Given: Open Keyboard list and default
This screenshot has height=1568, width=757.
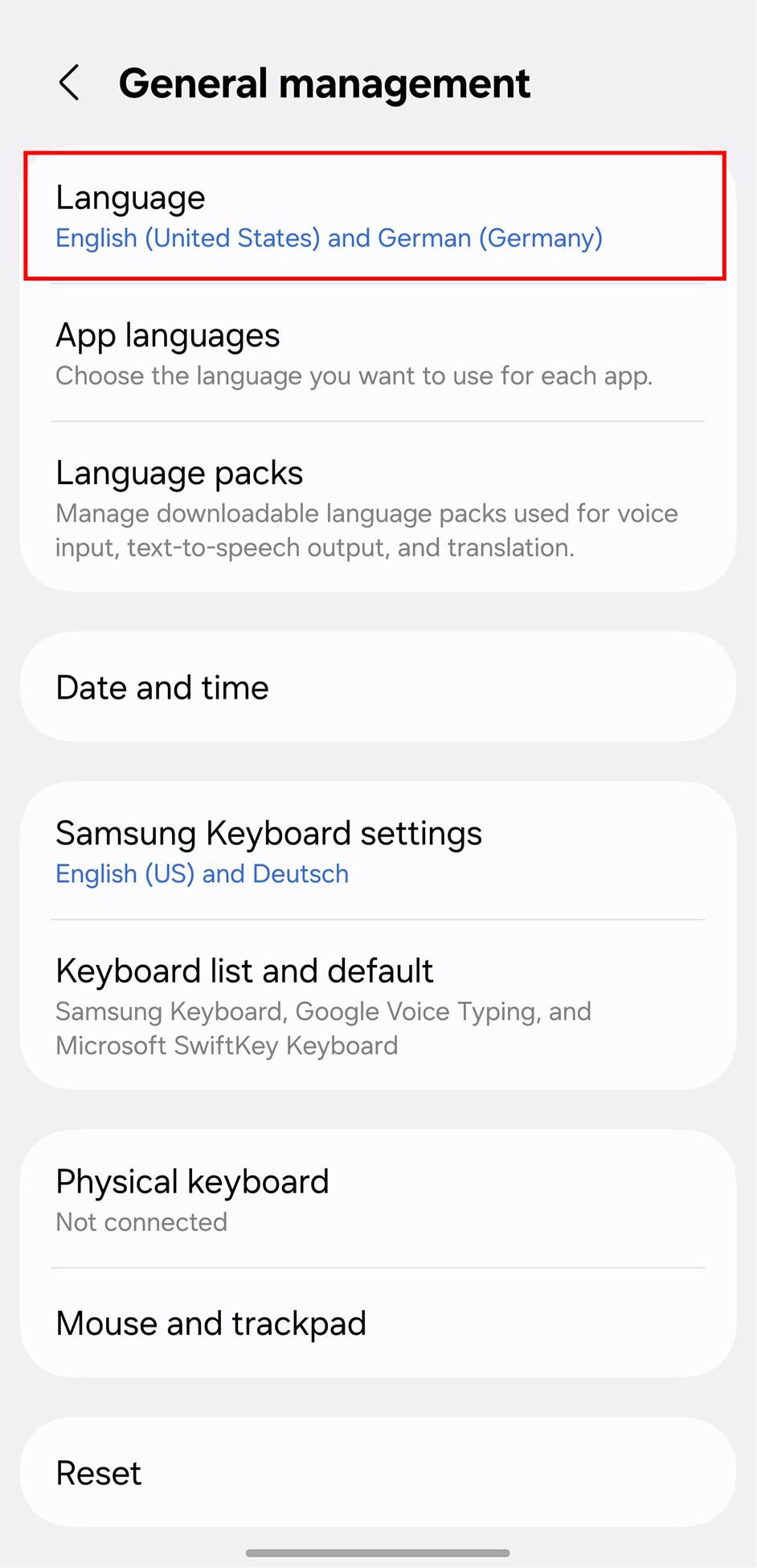Looking at the screenshot, I should [x=244, y=971].
